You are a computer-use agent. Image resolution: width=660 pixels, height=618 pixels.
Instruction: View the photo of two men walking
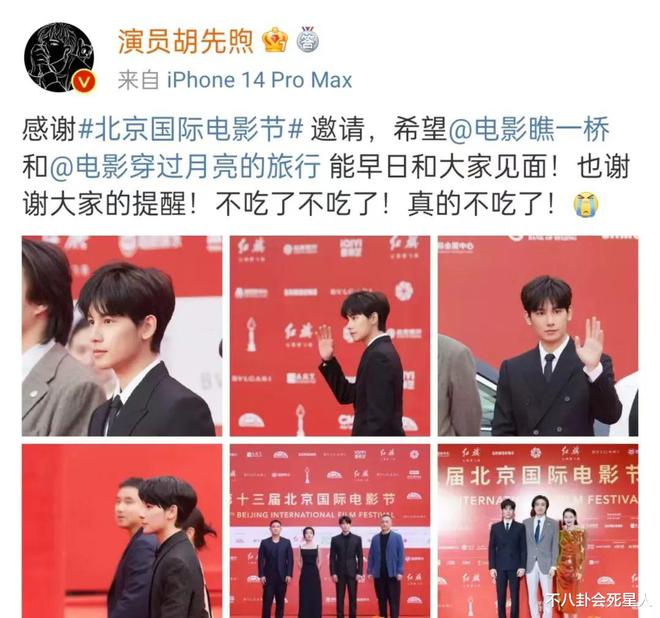coord(122,531)
